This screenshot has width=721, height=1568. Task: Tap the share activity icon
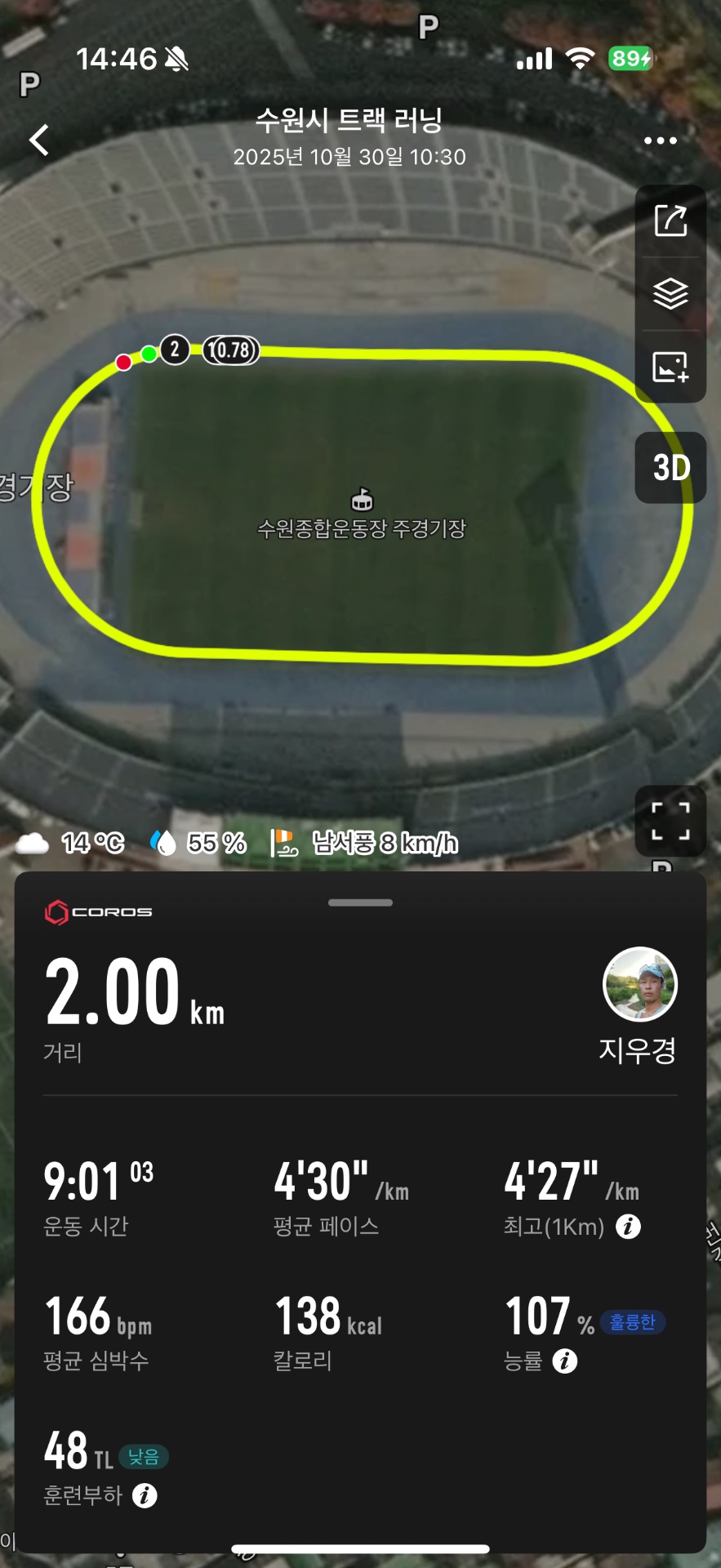click(670, 220)
